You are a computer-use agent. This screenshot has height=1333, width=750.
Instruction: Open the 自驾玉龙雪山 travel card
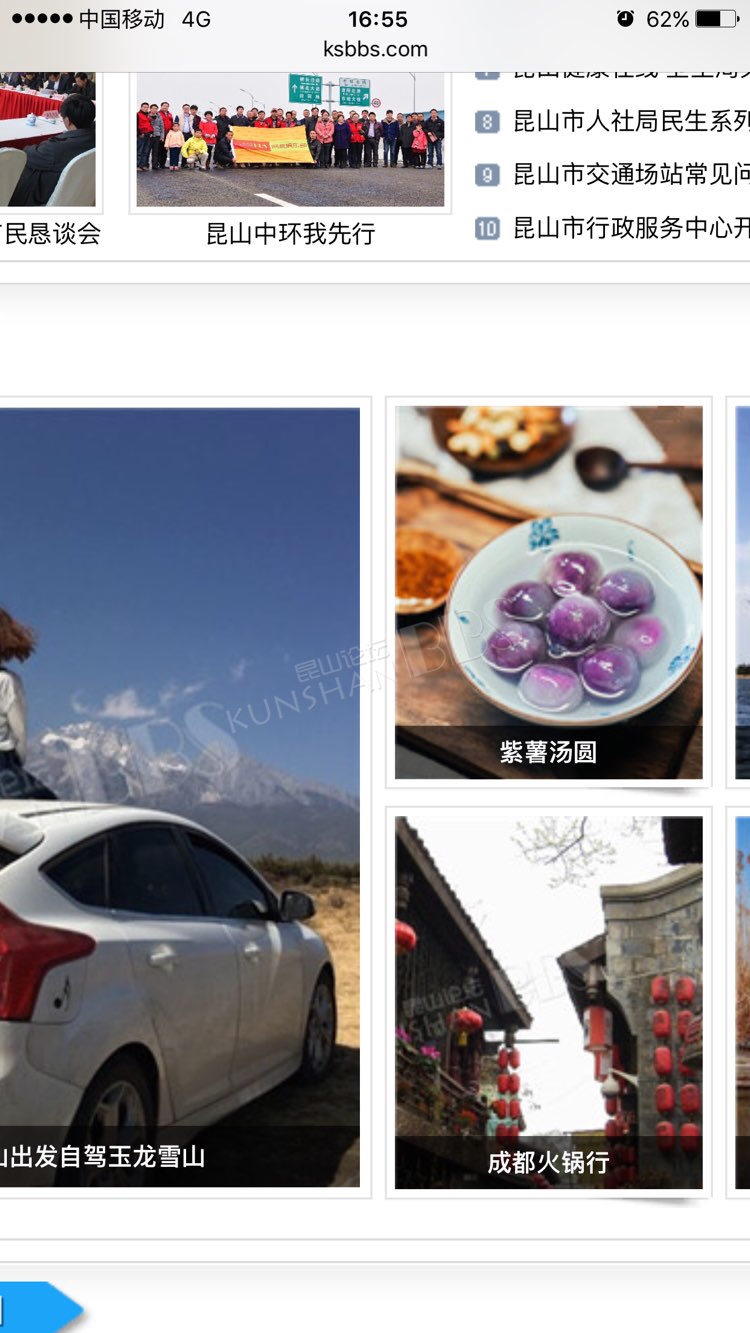180,796
